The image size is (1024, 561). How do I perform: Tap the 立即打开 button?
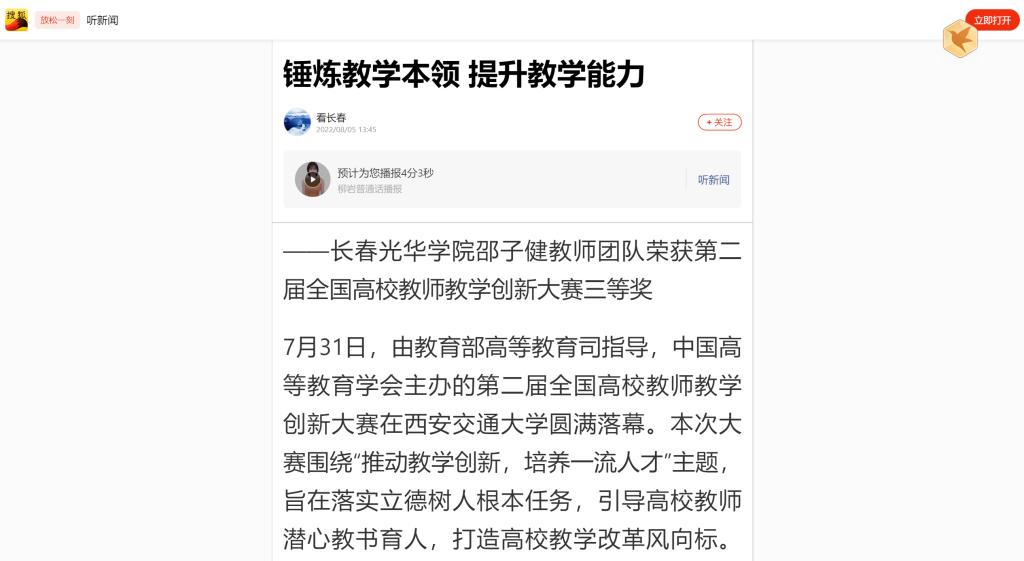click(x=992, y=20)
